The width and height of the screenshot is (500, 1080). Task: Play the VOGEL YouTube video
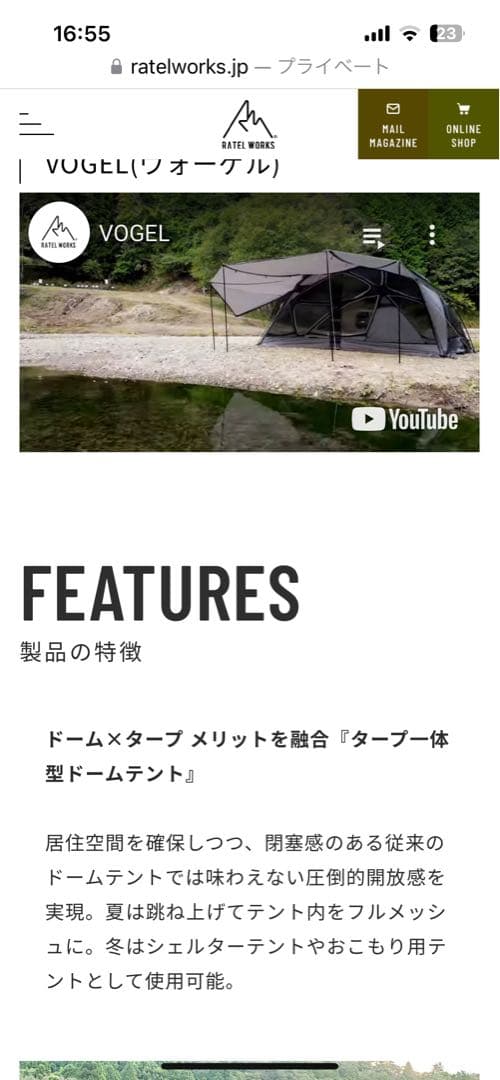[x=249, y=322]
